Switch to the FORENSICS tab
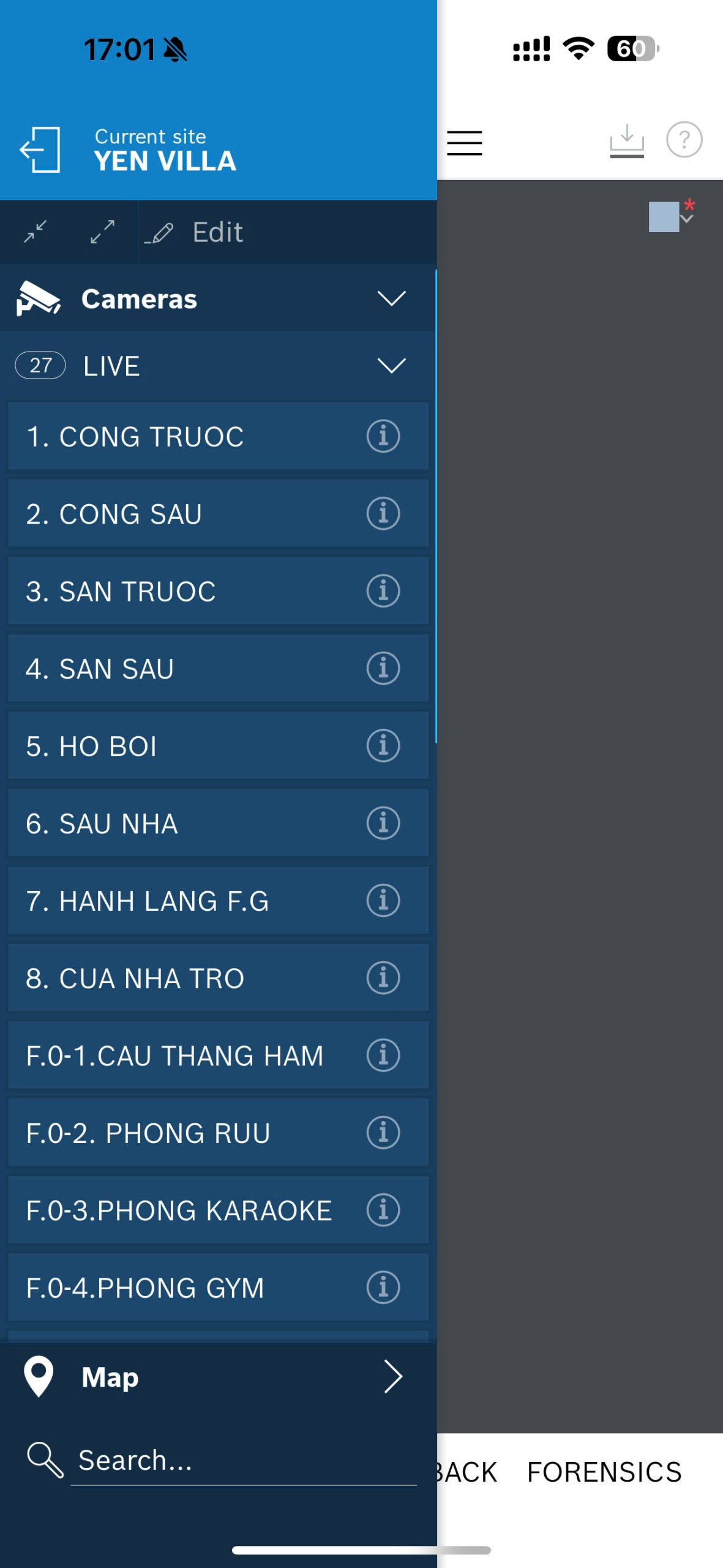 [x=604, y=1472]
